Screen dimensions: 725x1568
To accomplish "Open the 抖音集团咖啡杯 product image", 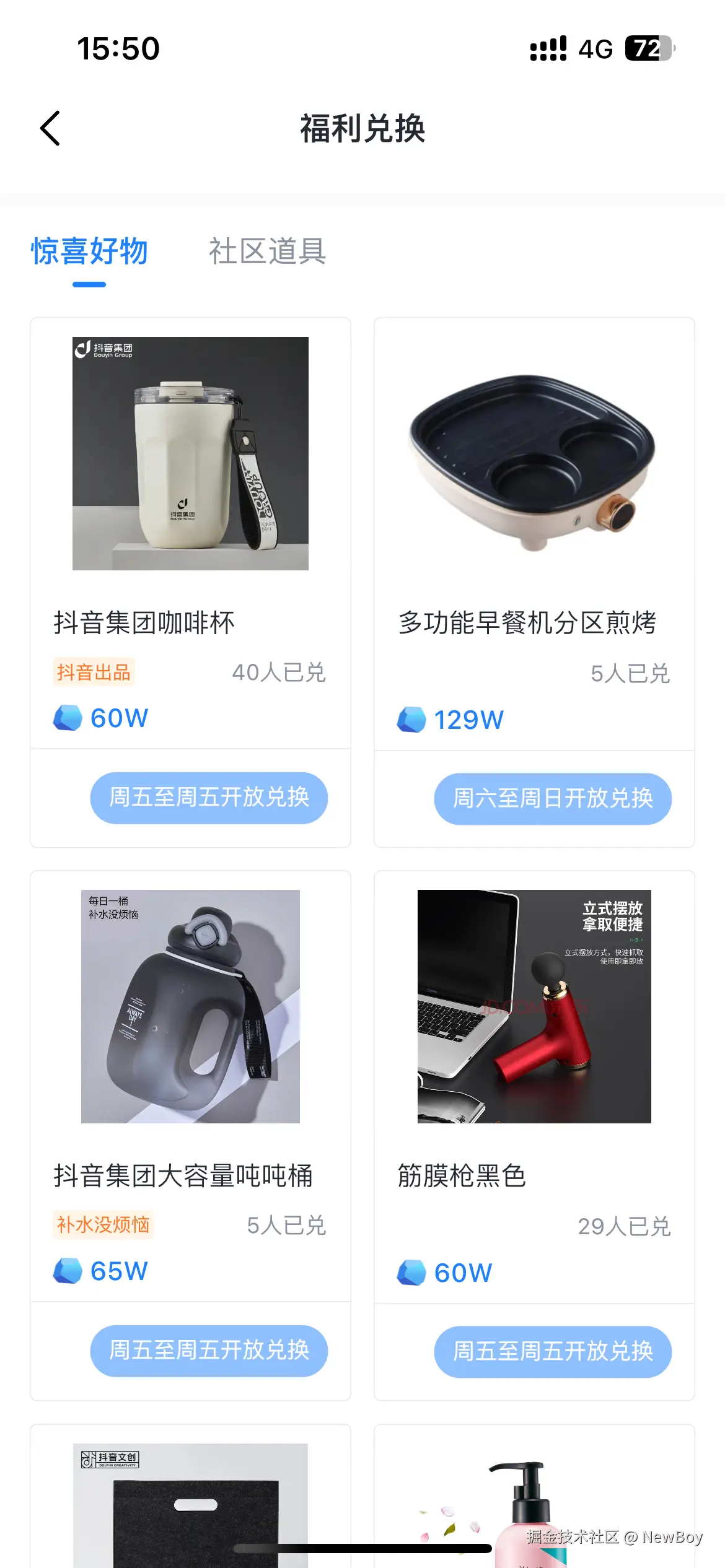I will (190, 454).
